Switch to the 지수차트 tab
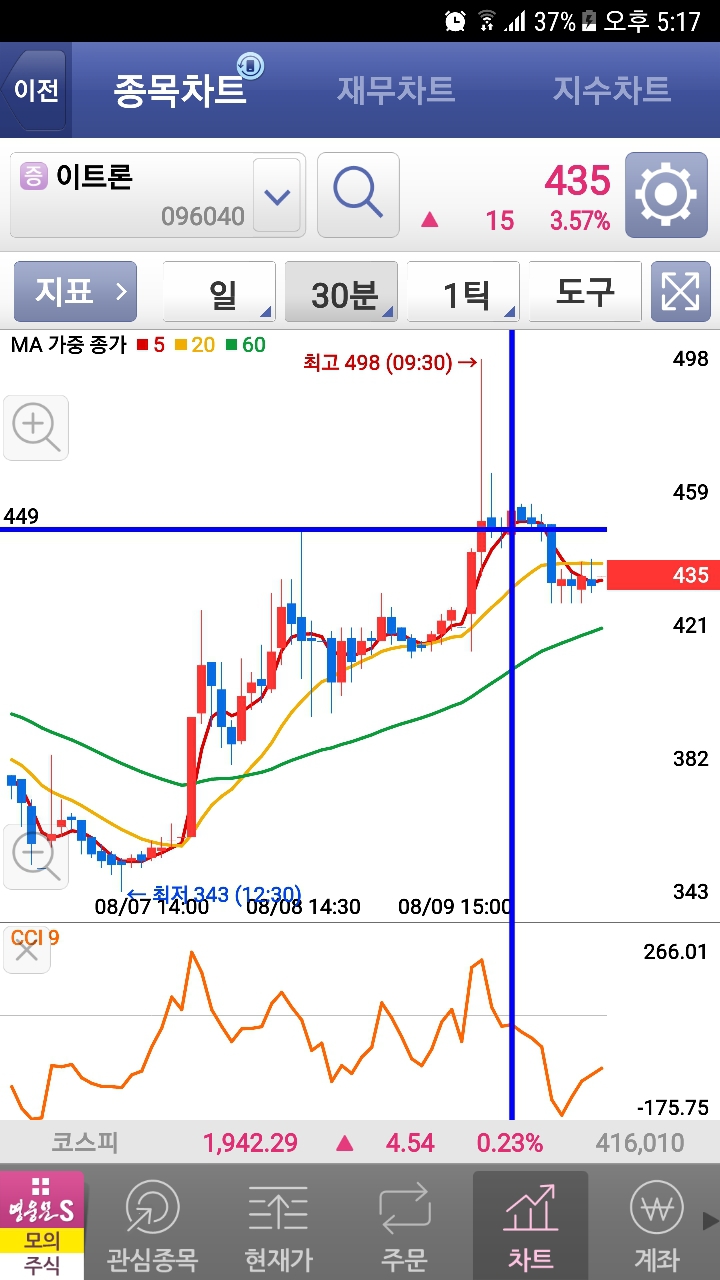Image resolution: width=720 pixels, height=1280 pixels. [x=611, y=90]
